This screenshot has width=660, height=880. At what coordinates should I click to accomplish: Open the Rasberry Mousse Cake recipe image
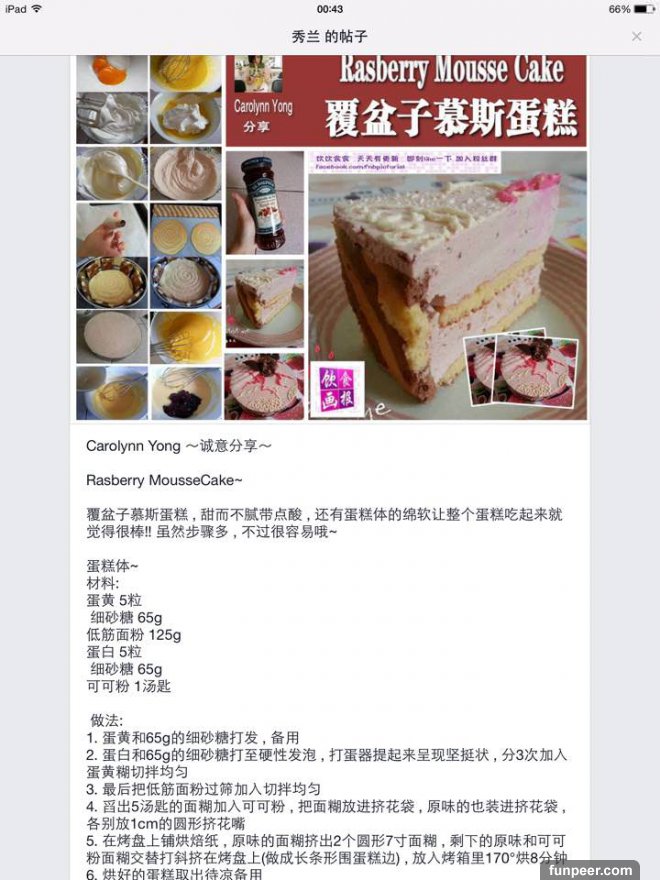[x=330, y=238]
